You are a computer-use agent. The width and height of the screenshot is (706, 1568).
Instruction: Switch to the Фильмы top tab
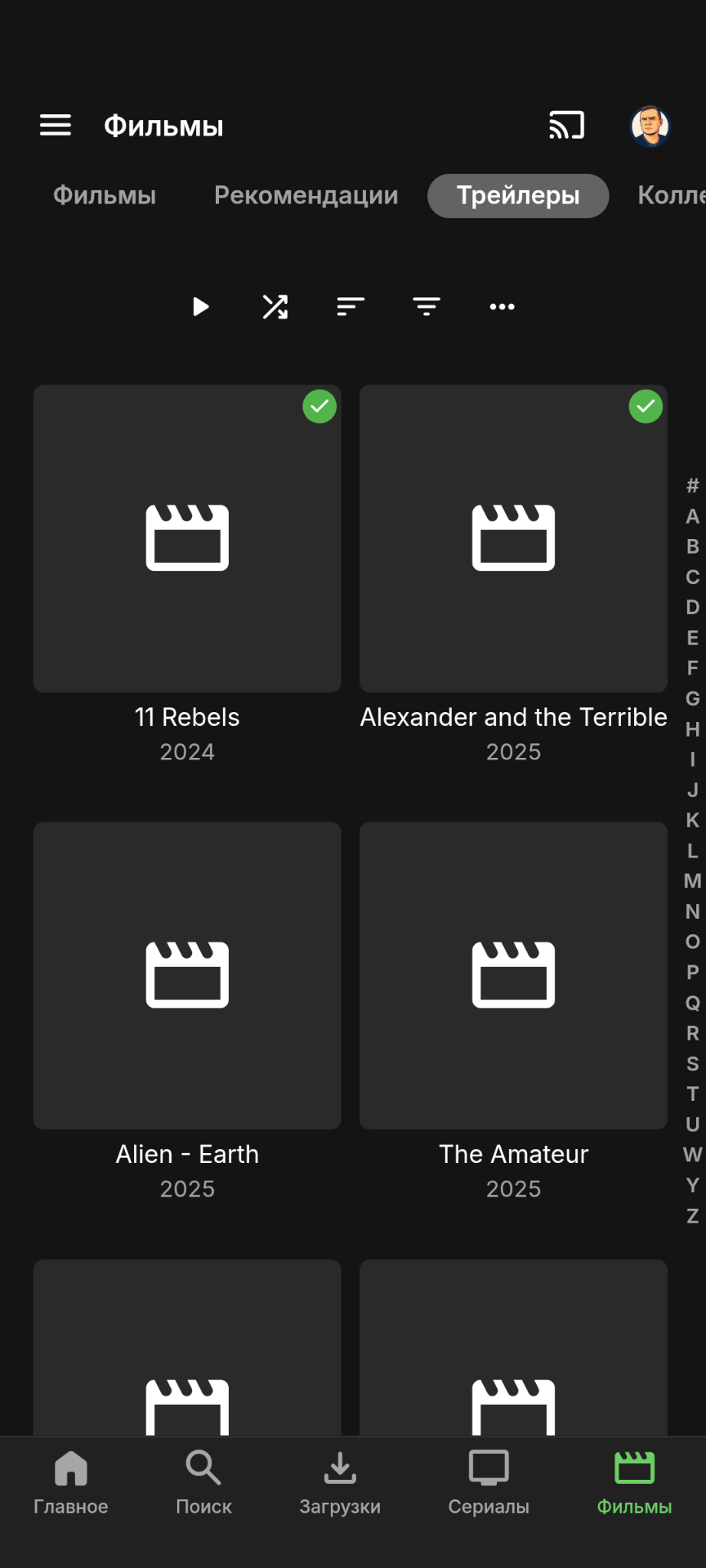click(105, 196)
